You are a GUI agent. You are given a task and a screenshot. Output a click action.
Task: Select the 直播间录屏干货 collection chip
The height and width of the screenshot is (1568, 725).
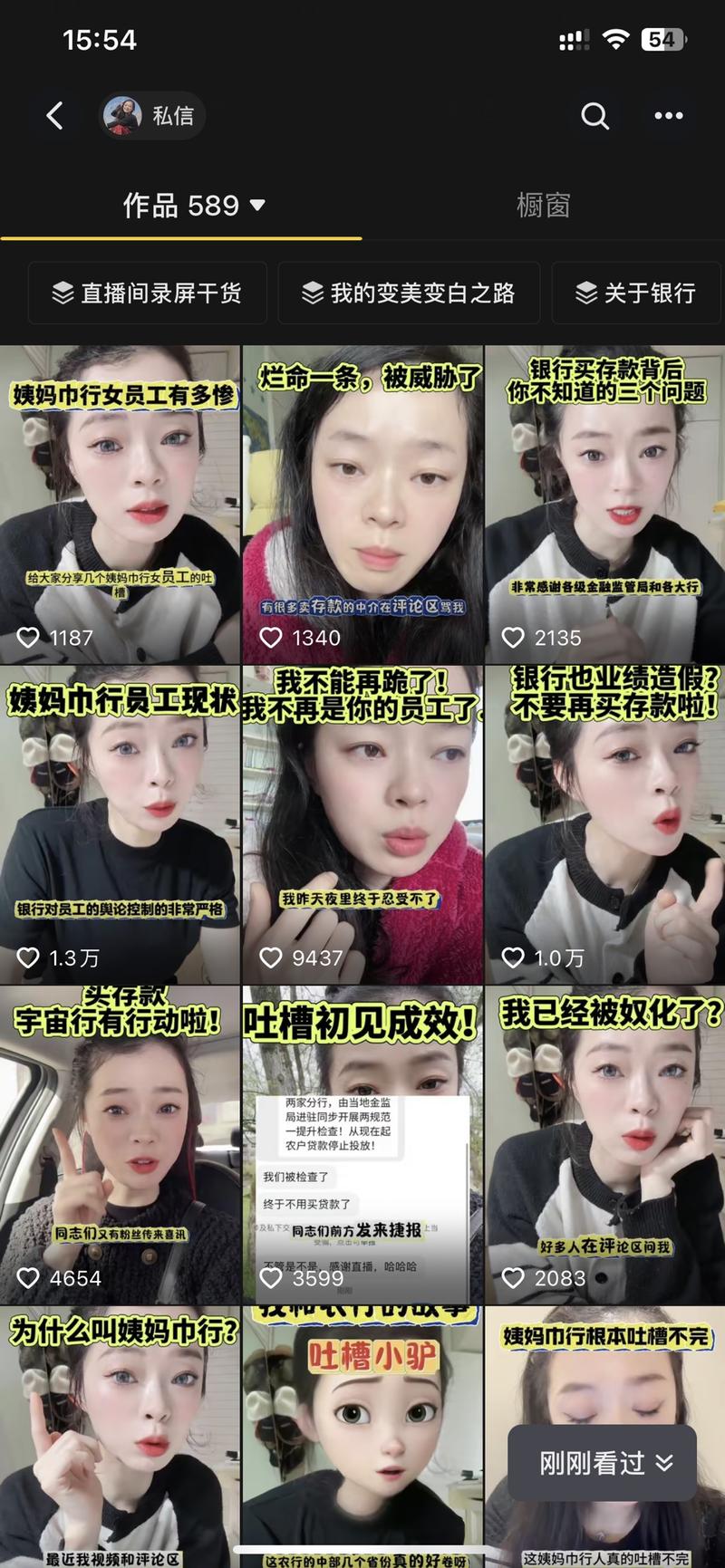coord(148,293)
